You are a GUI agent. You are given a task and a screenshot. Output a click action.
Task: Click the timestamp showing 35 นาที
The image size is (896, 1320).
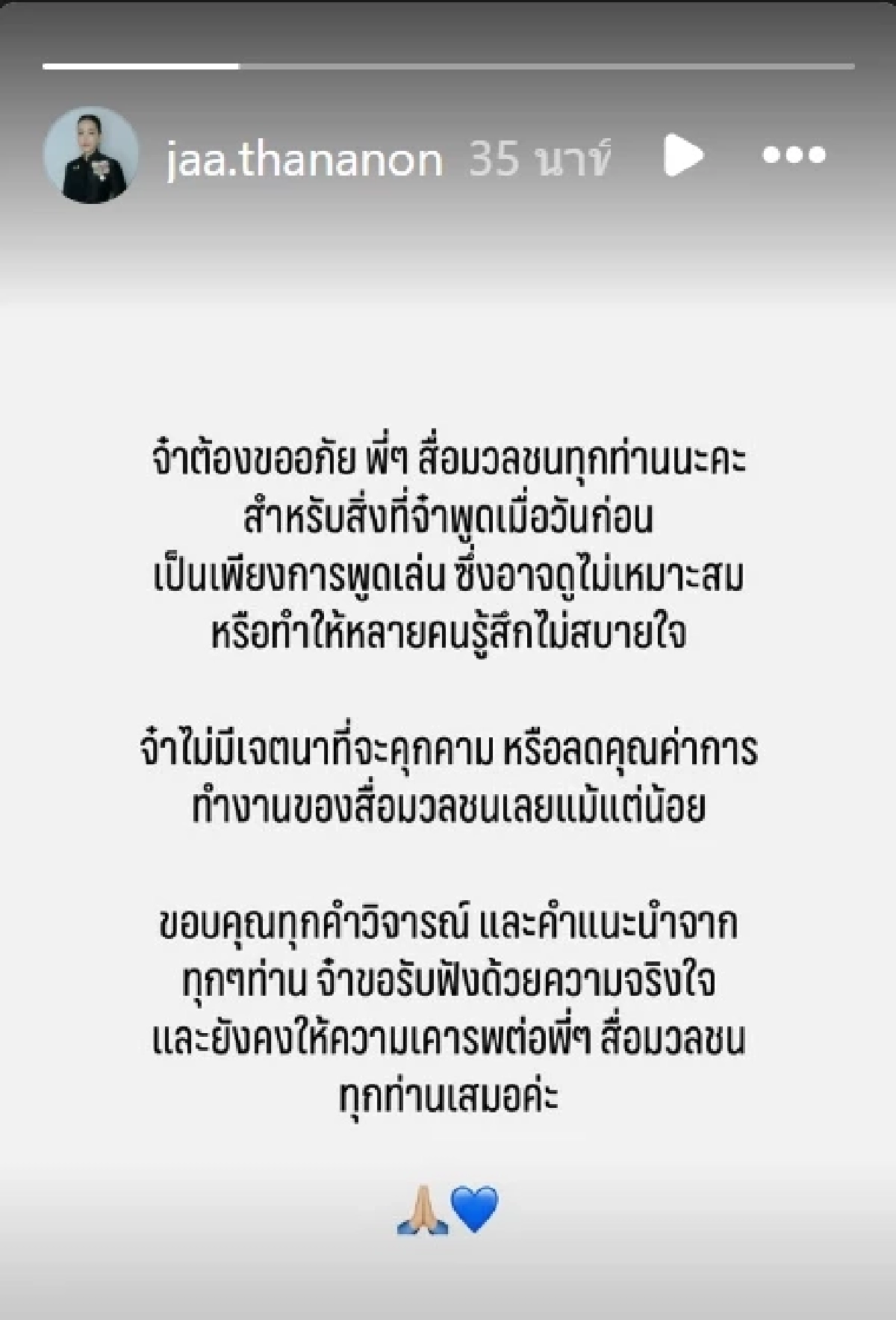point(540,158)
